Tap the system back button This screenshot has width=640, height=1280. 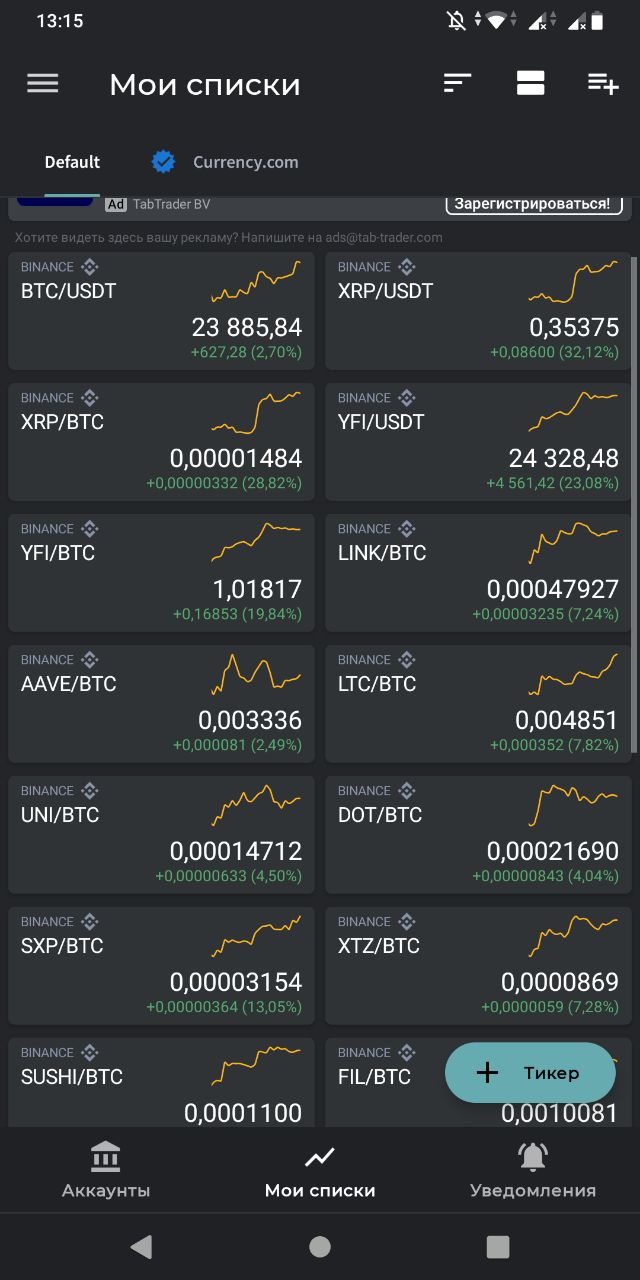pos(142,1246)
